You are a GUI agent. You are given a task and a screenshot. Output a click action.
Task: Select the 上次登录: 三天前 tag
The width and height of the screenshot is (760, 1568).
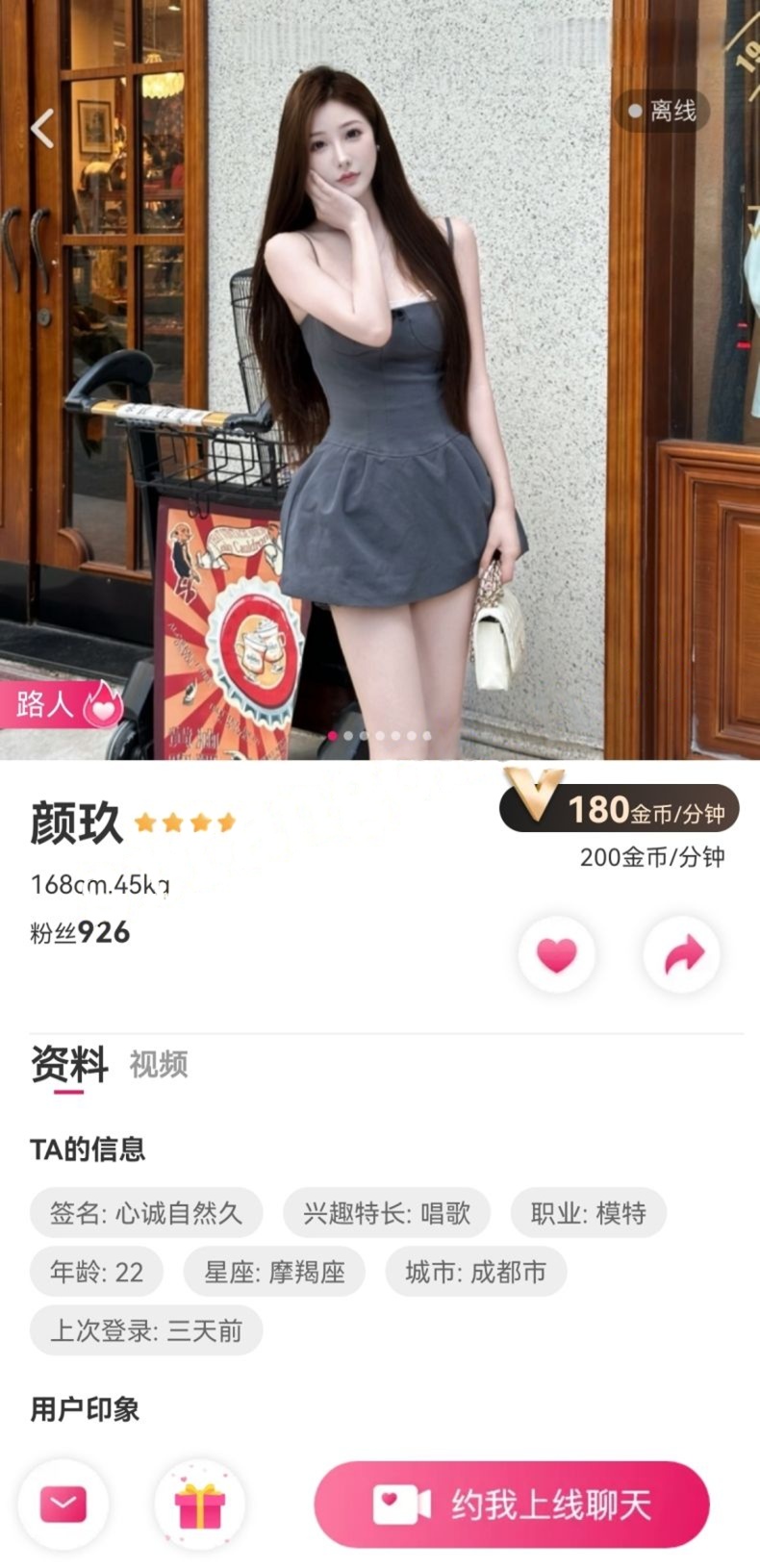(146, 1331)
